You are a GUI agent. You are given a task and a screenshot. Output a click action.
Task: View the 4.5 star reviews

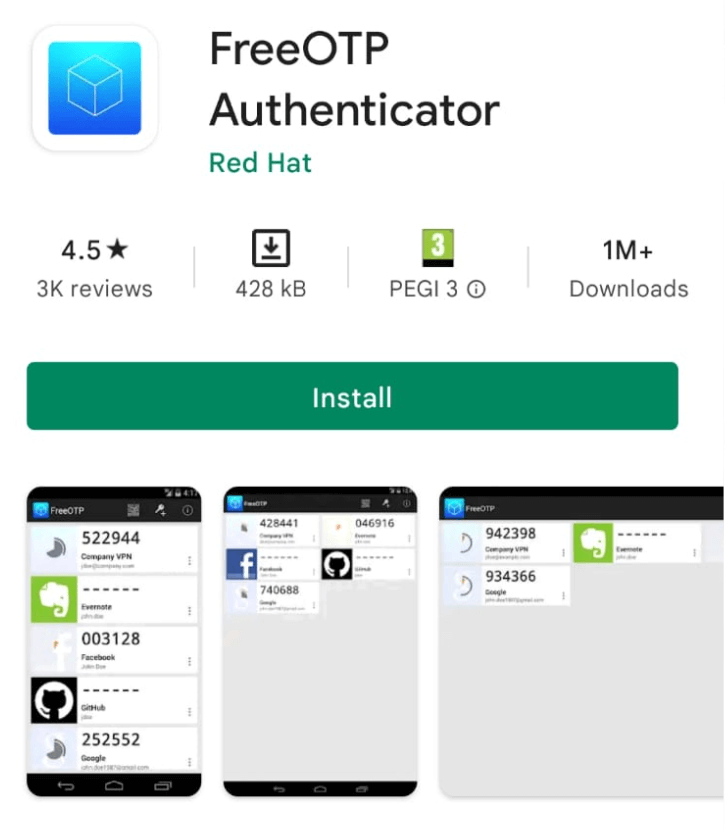pyautogui.click(x=94, y=268)
